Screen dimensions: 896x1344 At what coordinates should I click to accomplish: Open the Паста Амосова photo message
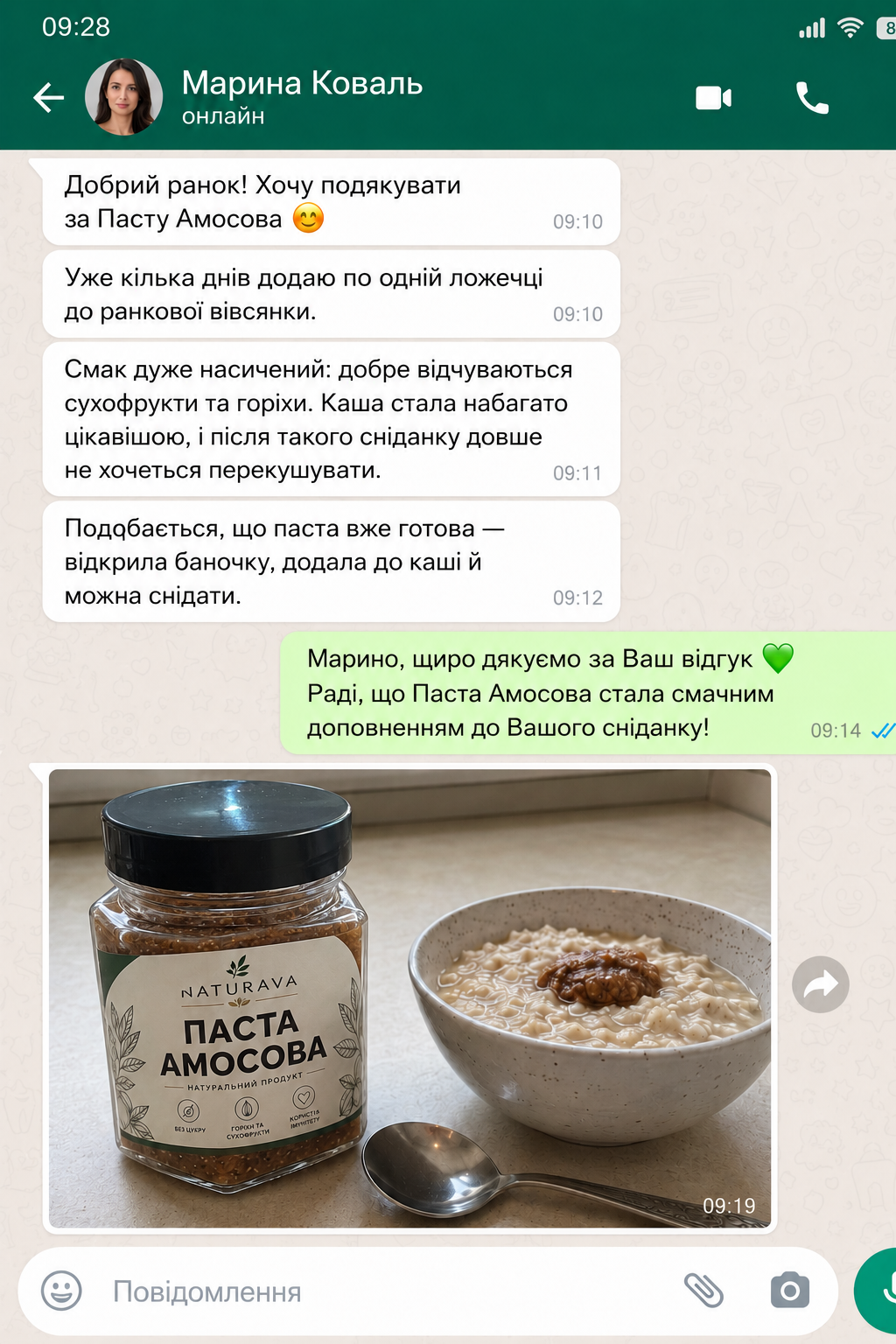click(x=409, y=997)
